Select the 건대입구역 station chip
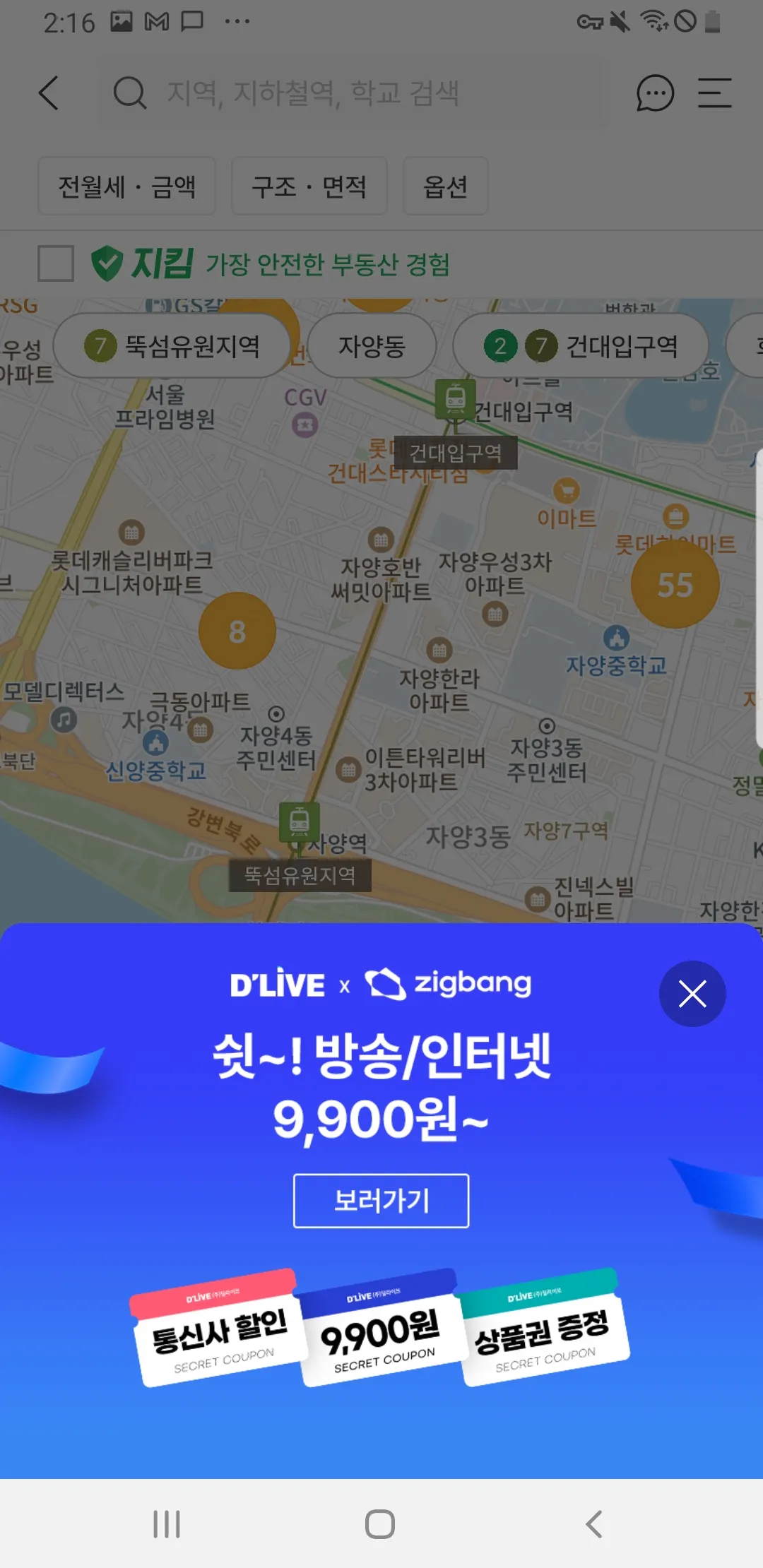This screenshot has height=1568, width=763. pos(581,346)
